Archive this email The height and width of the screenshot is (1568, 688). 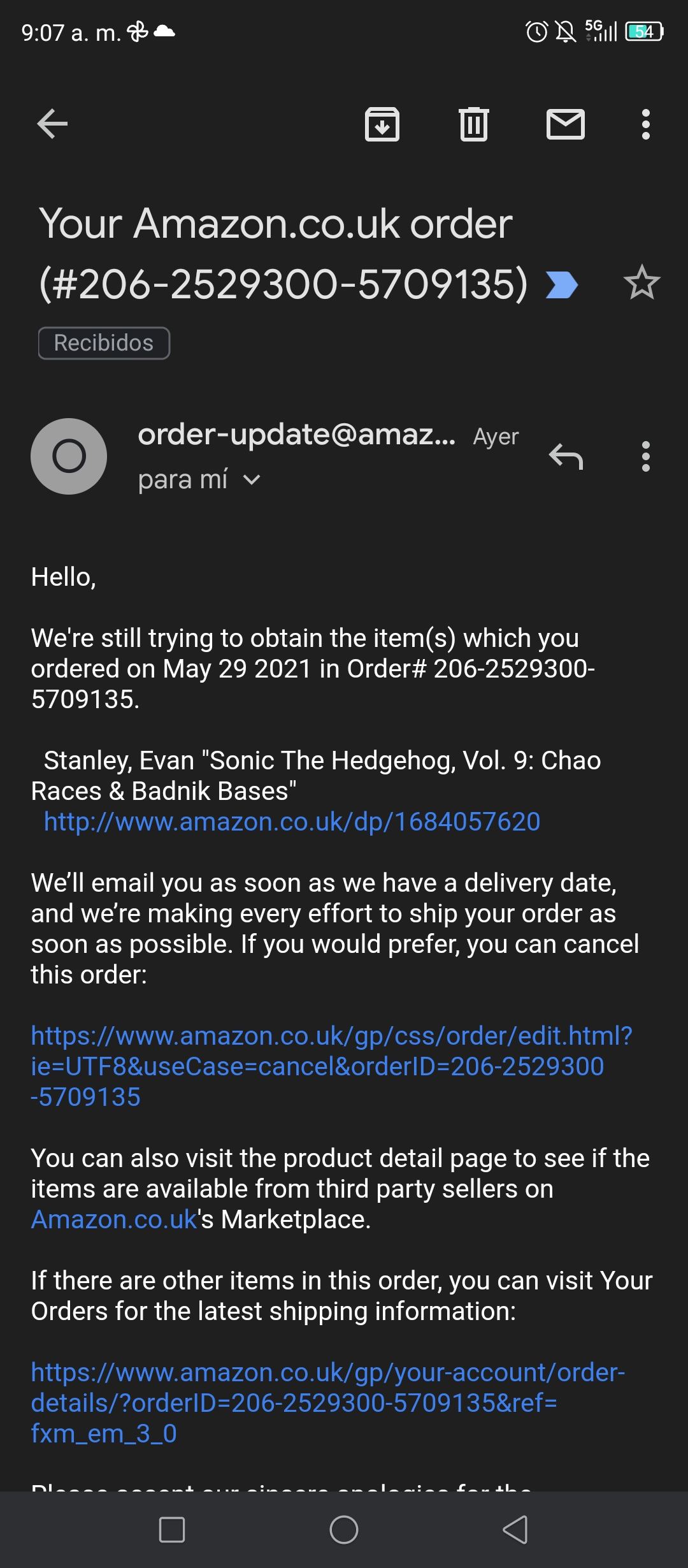382,124
